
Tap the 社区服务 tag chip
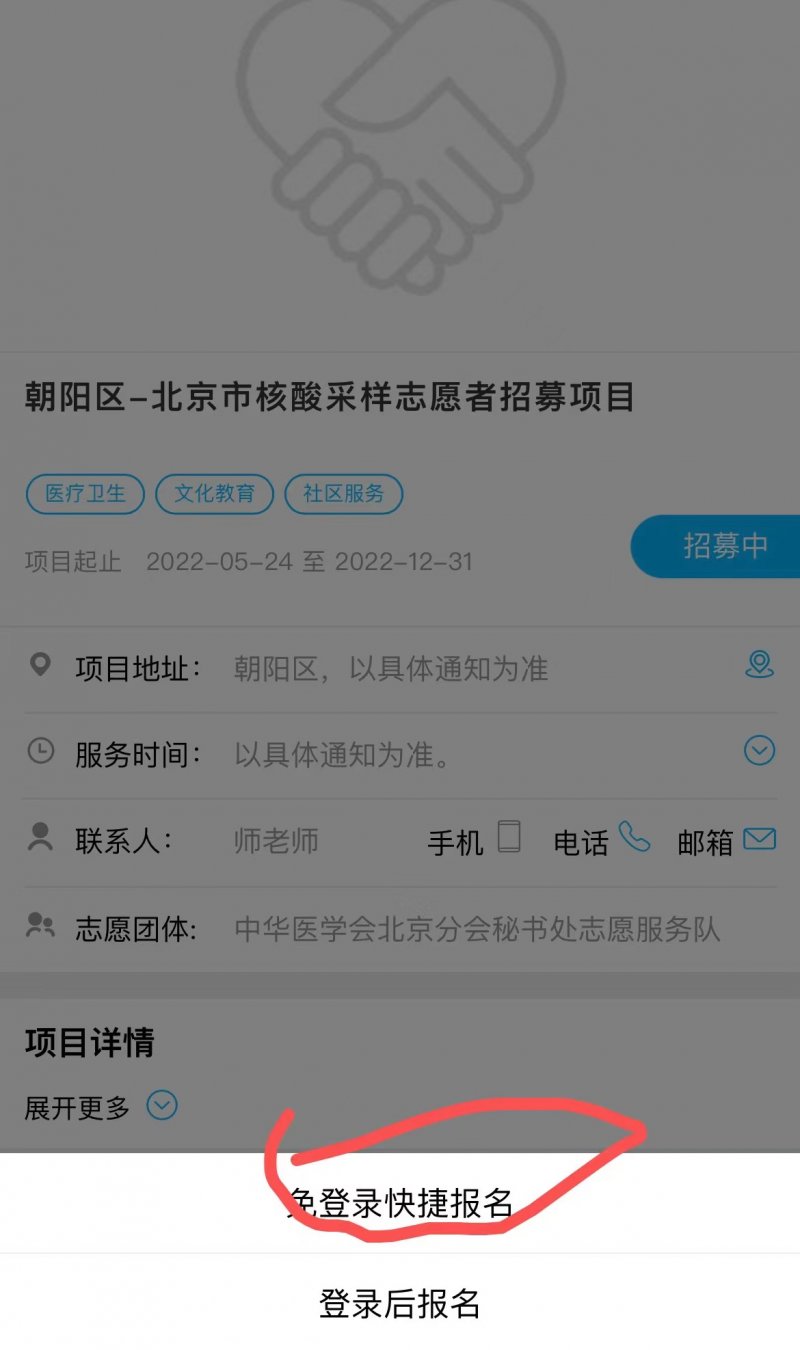click(x=344, y=494)
